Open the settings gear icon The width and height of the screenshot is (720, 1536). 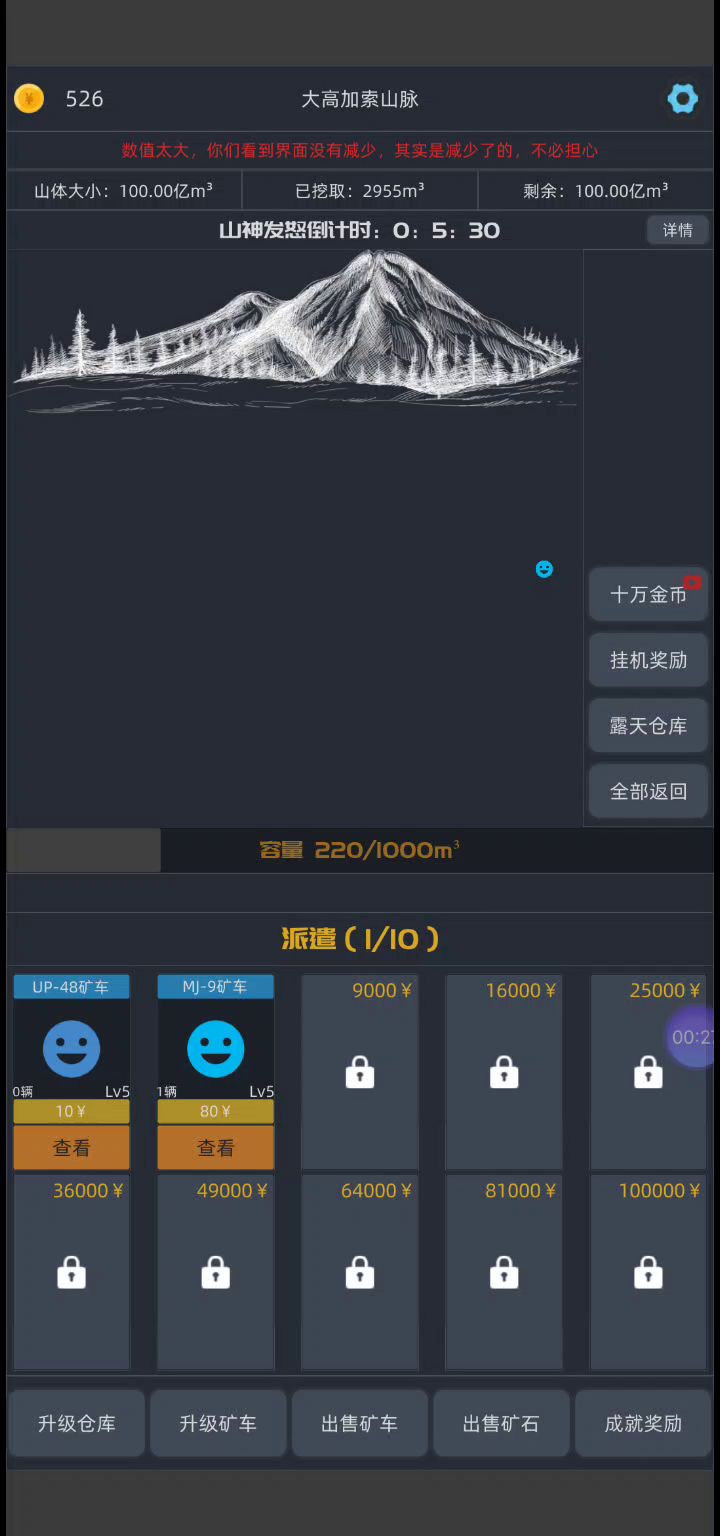click(682, 98)
